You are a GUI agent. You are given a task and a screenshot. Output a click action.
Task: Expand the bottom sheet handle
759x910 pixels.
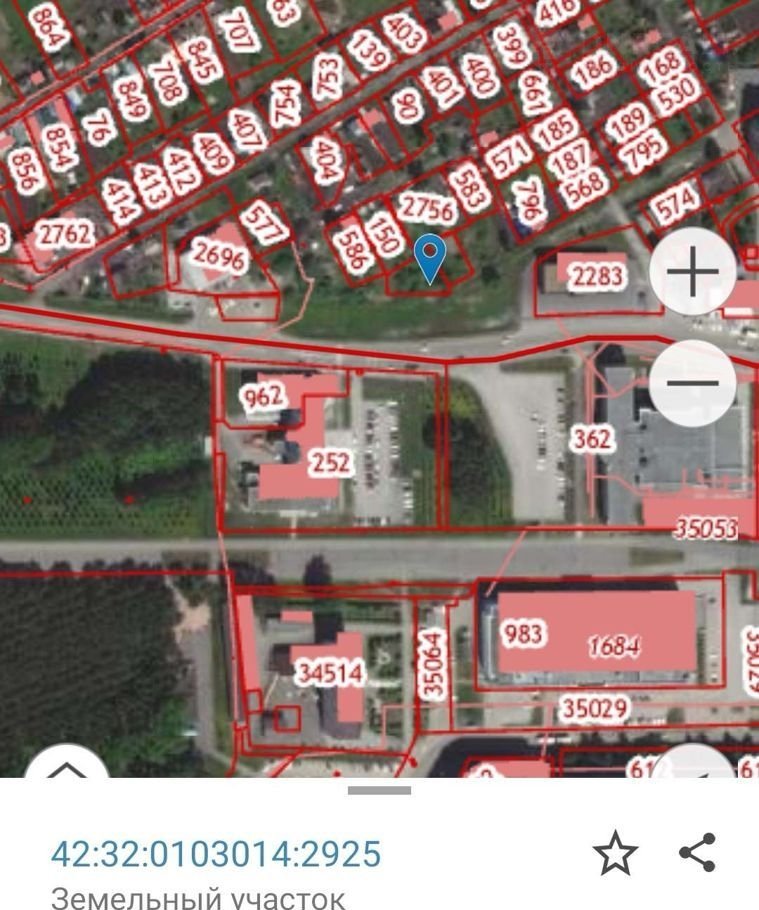[379, 790]
